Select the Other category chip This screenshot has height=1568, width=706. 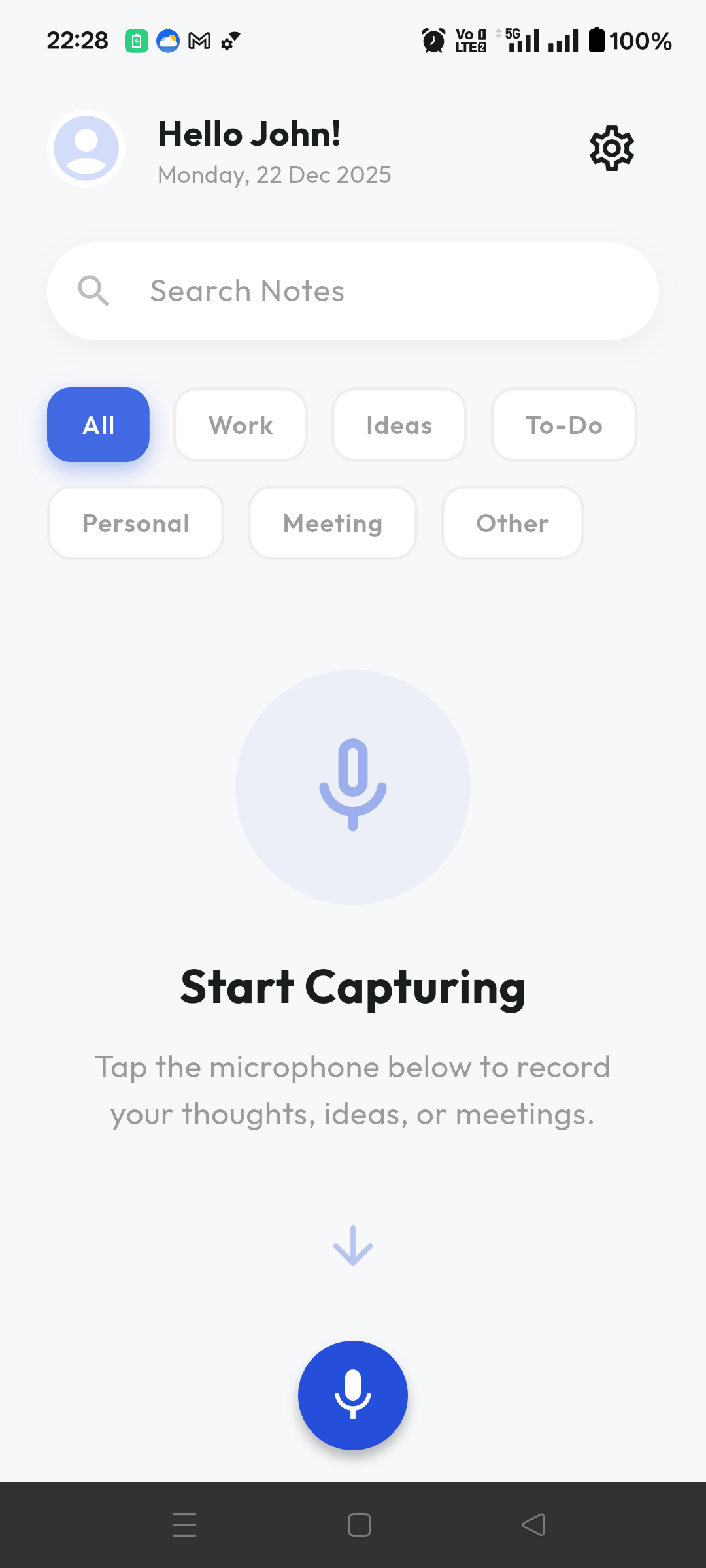(x=513, y=523)
